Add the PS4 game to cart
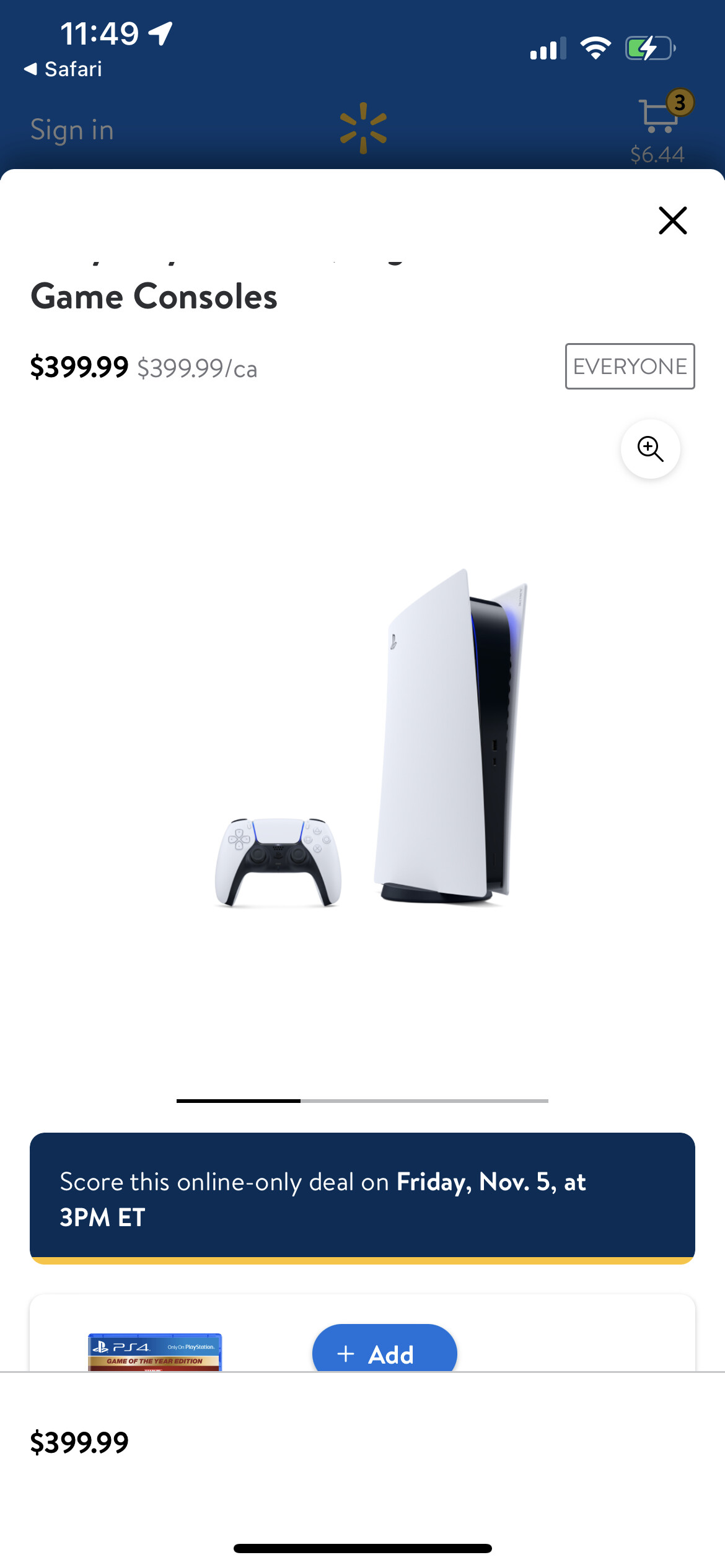This screenshot has height=1568, width=725. tap(384, 1349)
